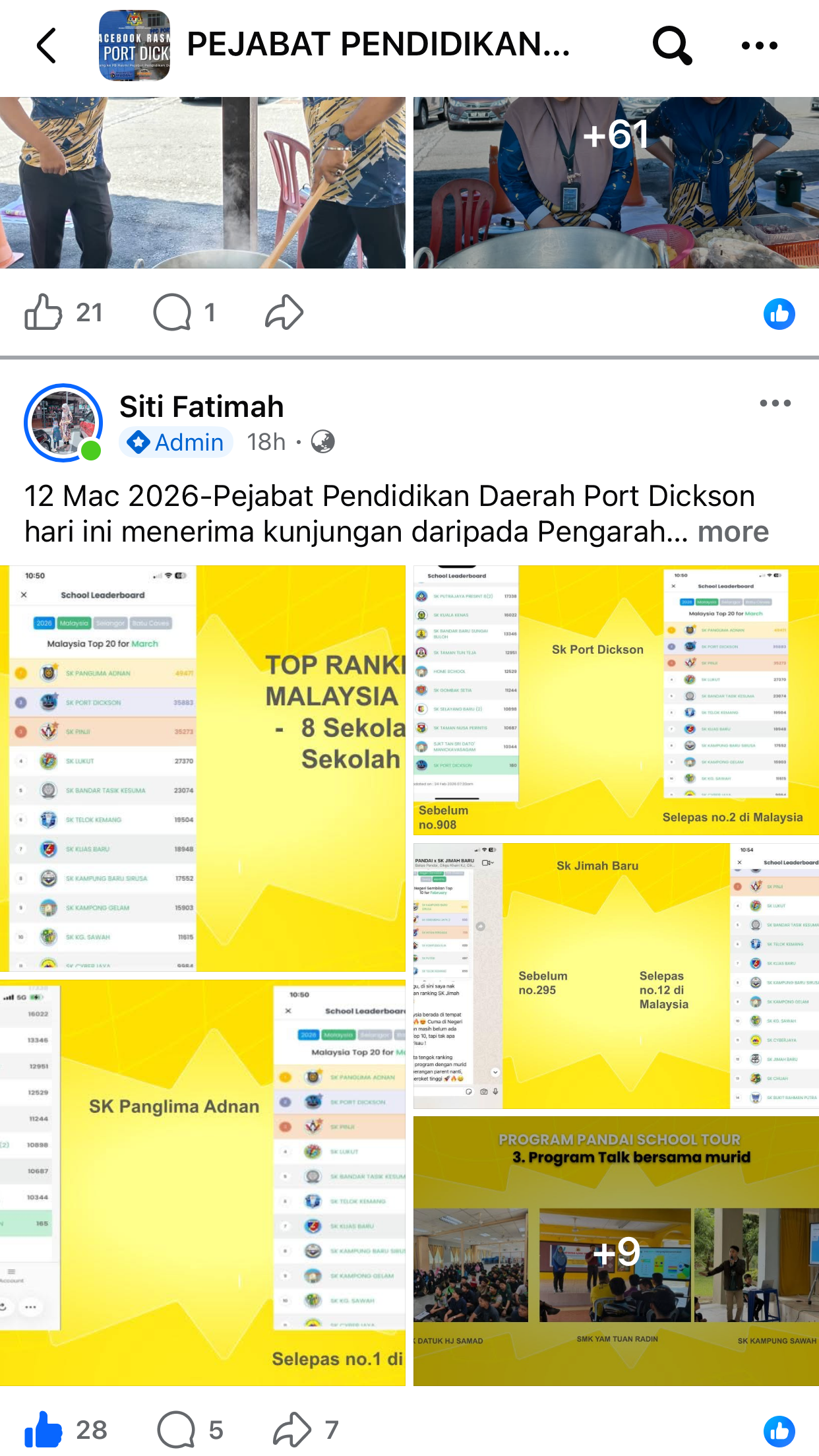Open the Top Ranking Malaysia image
This screenshot has height=1456, width=819.
coord(202,768)
